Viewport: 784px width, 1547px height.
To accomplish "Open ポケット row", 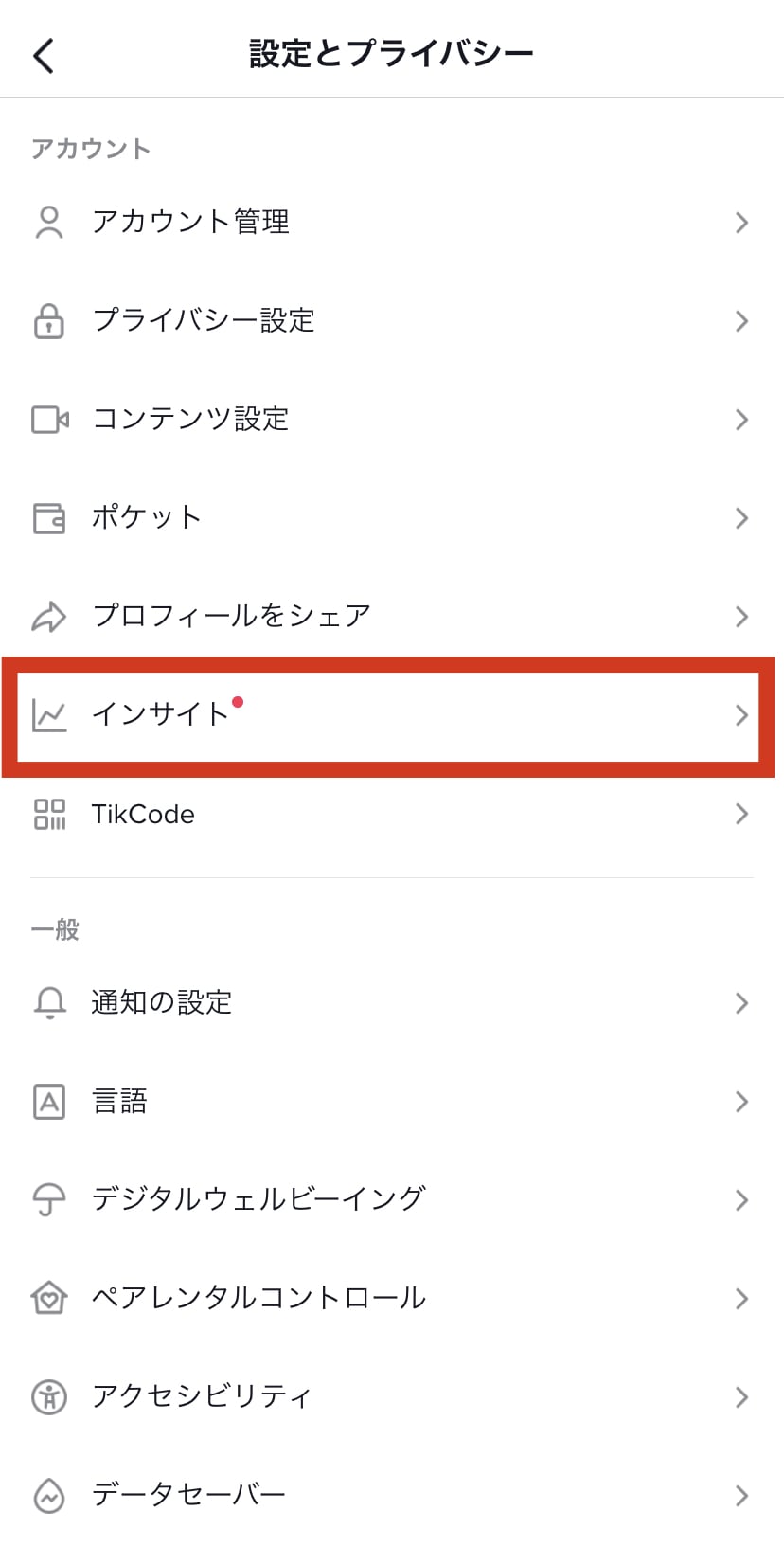I will (392, 517).
